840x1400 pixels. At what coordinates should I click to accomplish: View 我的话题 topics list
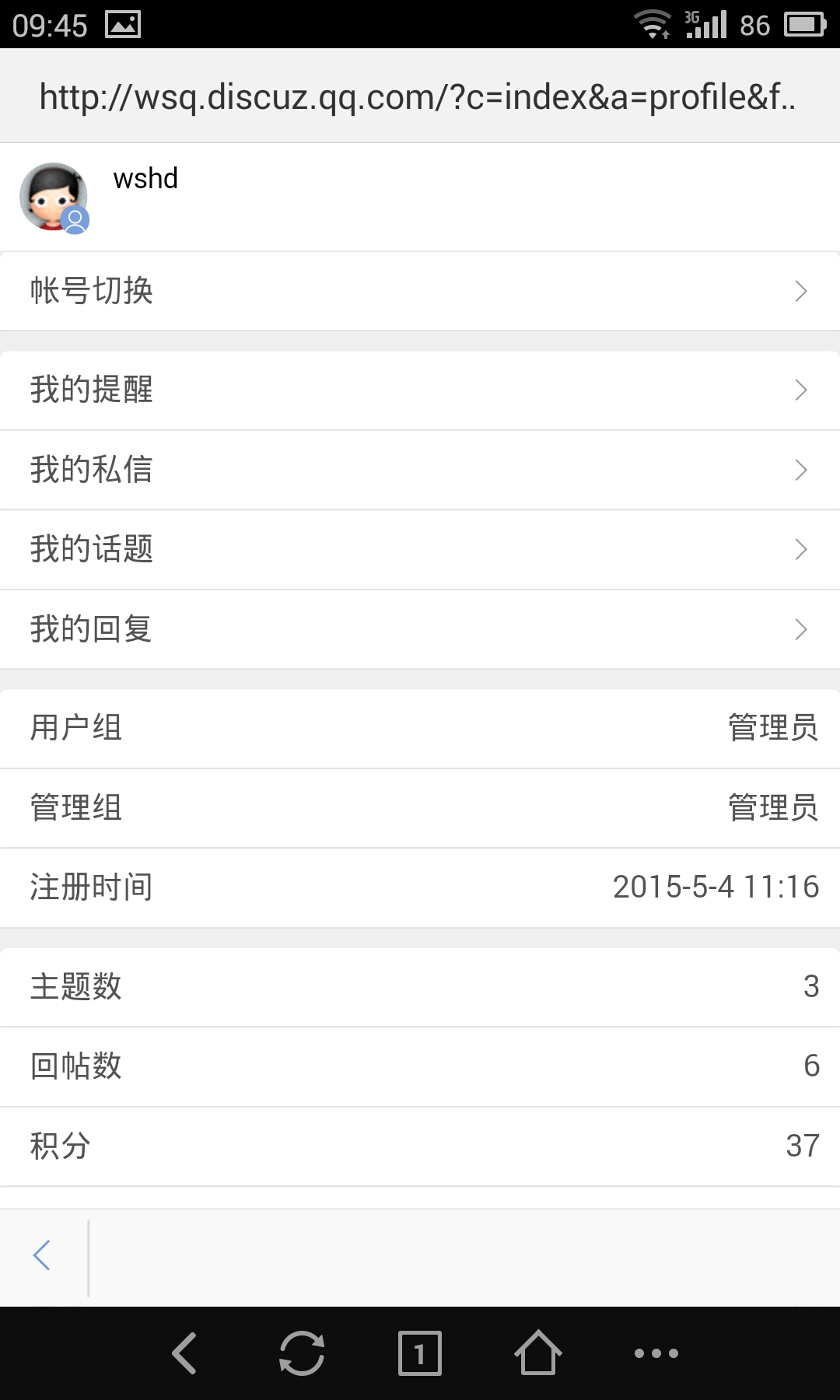click(x=420, y=549)
